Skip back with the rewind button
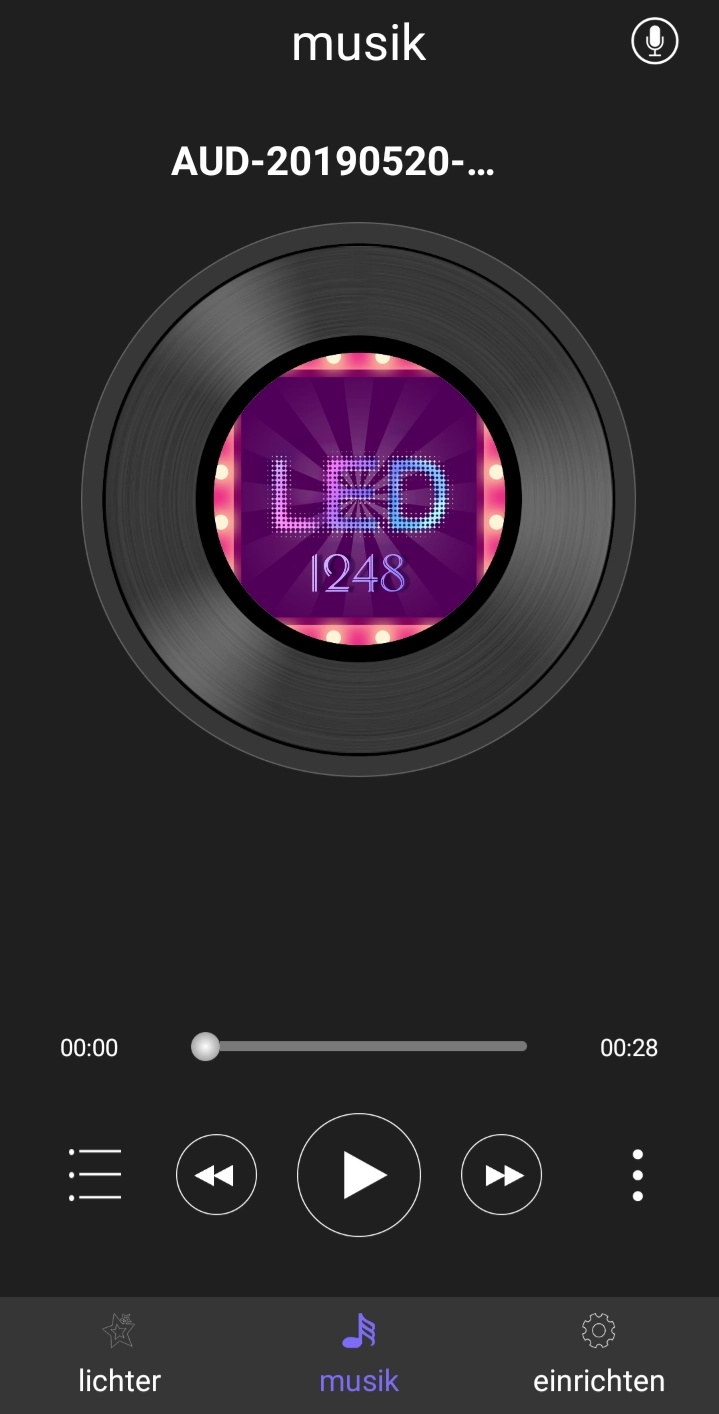Screen dimensions: 719x1414 tap(216, 1175)
